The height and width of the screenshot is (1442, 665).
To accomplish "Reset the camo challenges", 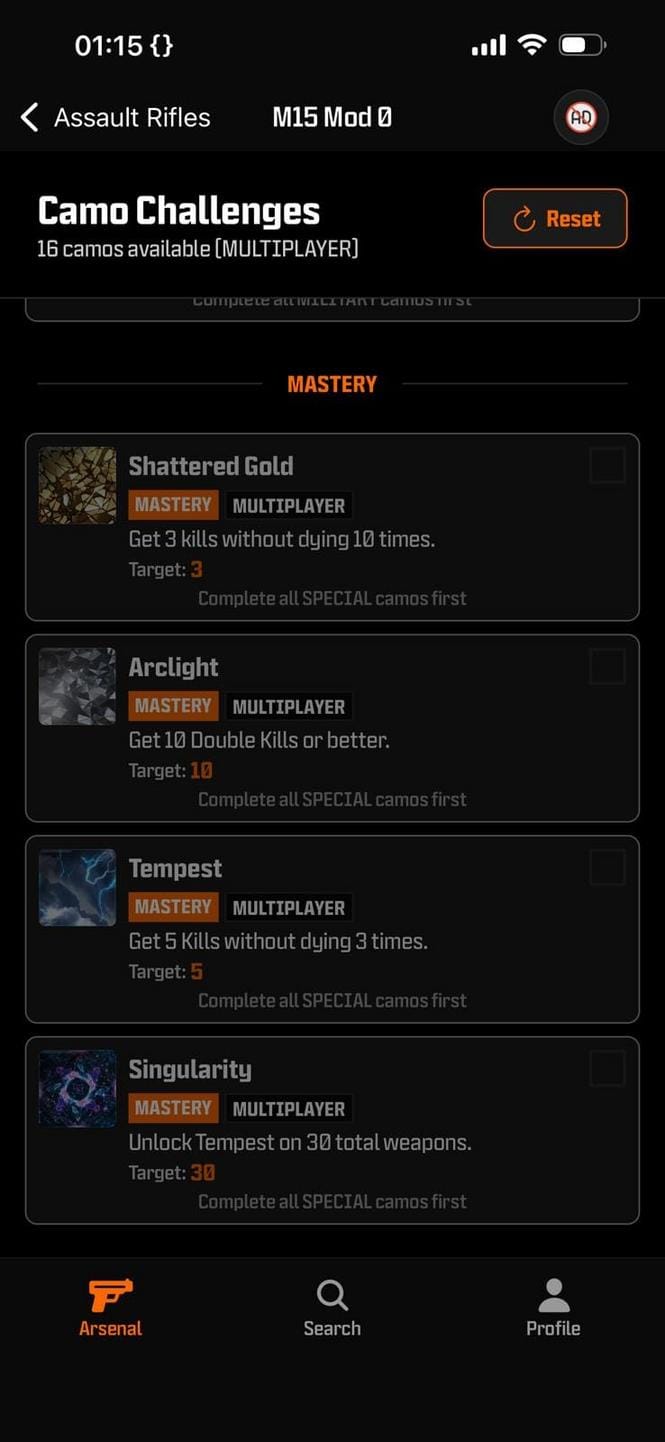I will (555, 219).
